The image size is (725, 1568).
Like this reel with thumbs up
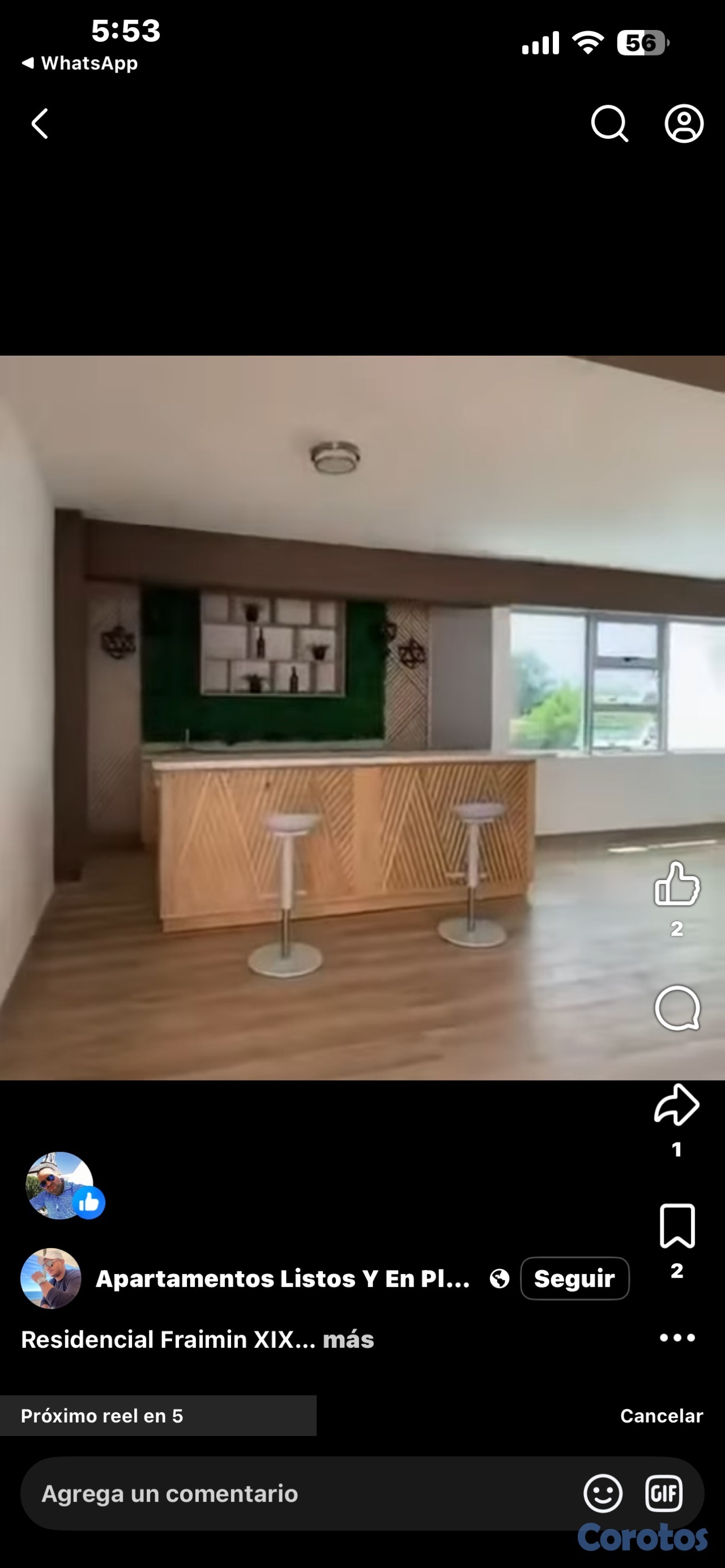tap(676, 884)
